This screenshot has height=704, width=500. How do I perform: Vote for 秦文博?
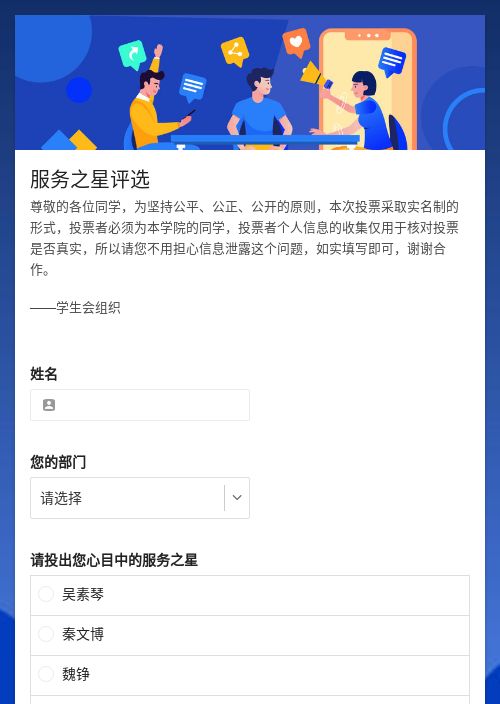tap(250, 635)
